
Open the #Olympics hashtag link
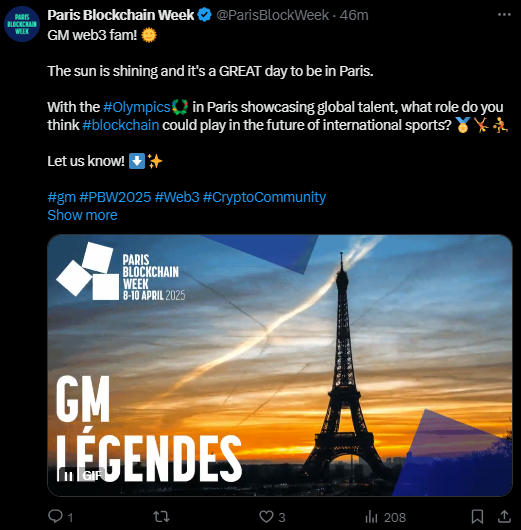coord(136,107)
